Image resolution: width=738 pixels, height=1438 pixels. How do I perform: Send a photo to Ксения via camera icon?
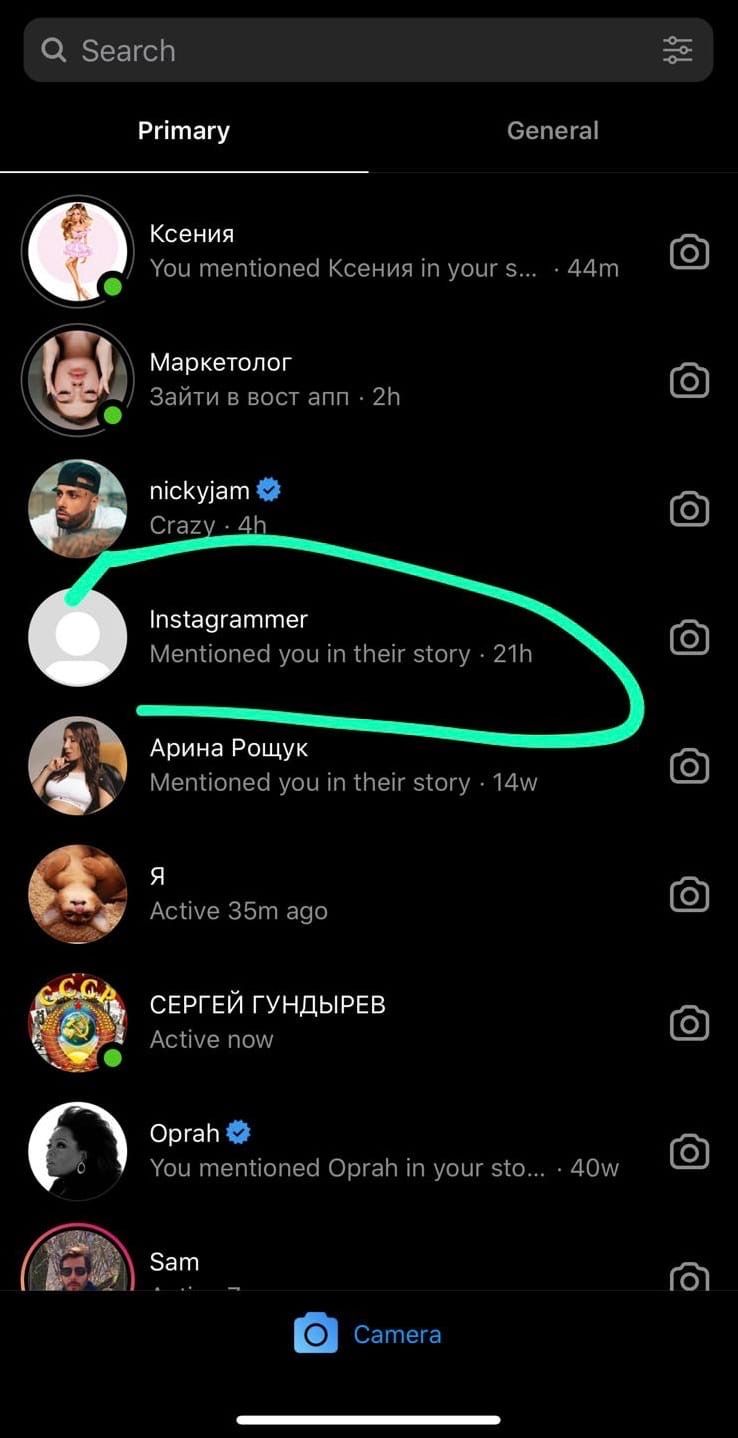point(689,252)
